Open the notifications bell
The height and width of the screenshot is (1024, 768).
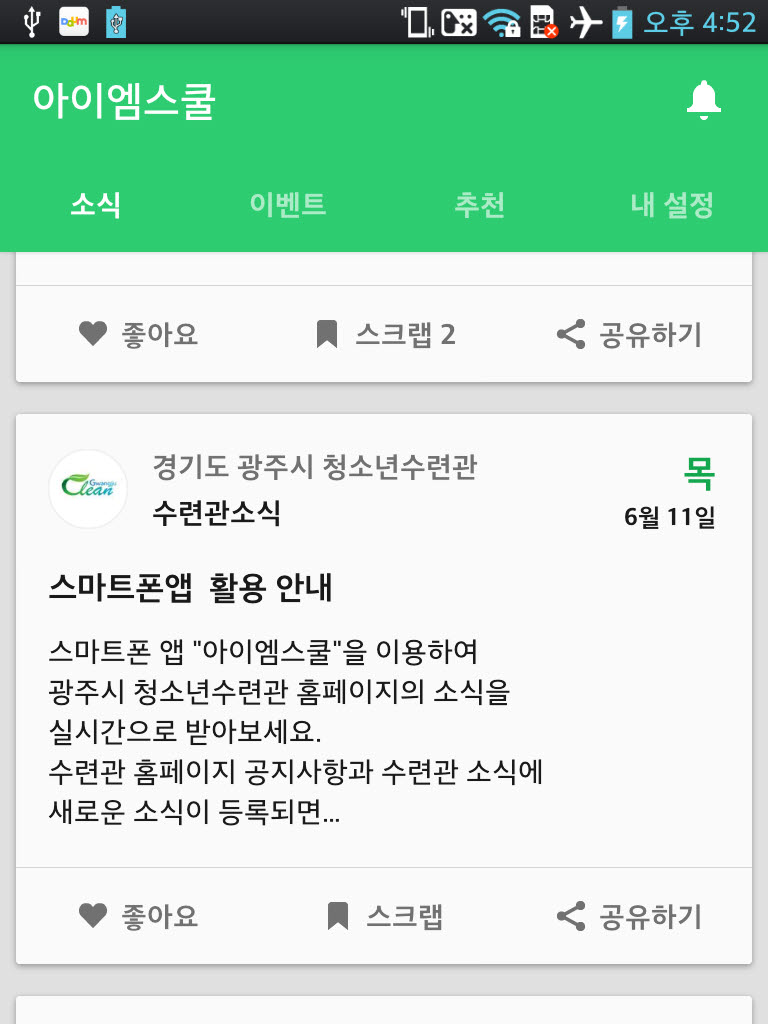click(704, 100)
